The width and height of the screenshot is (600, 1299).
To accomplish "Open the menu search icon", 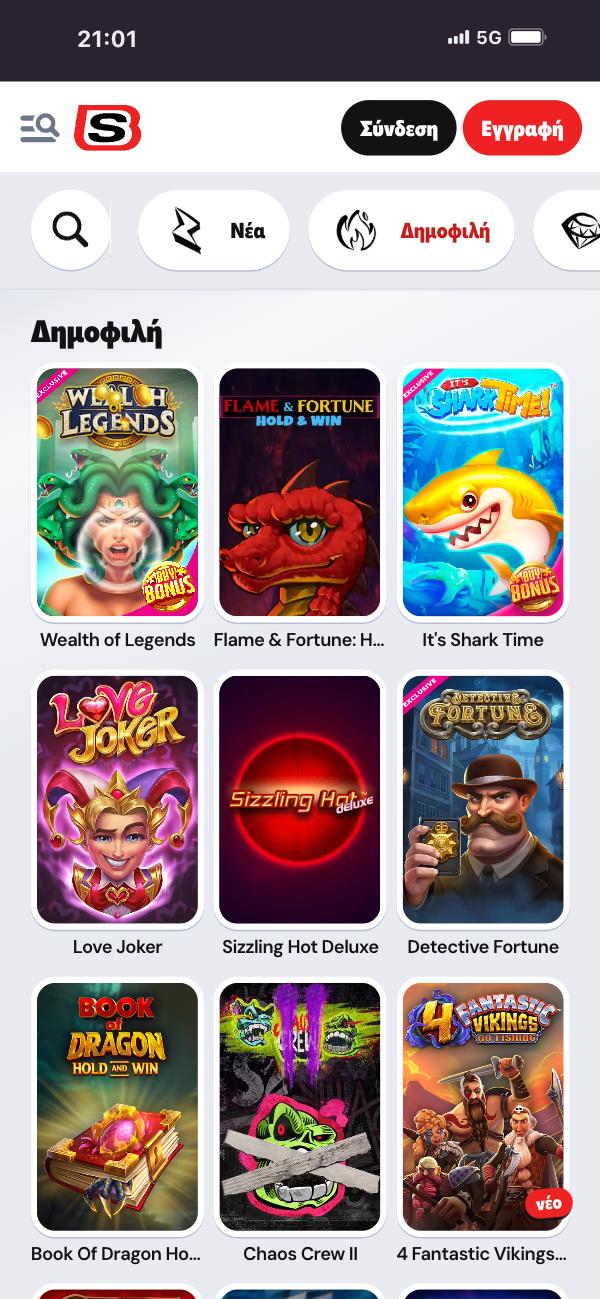I will click(x=40, y=128).
